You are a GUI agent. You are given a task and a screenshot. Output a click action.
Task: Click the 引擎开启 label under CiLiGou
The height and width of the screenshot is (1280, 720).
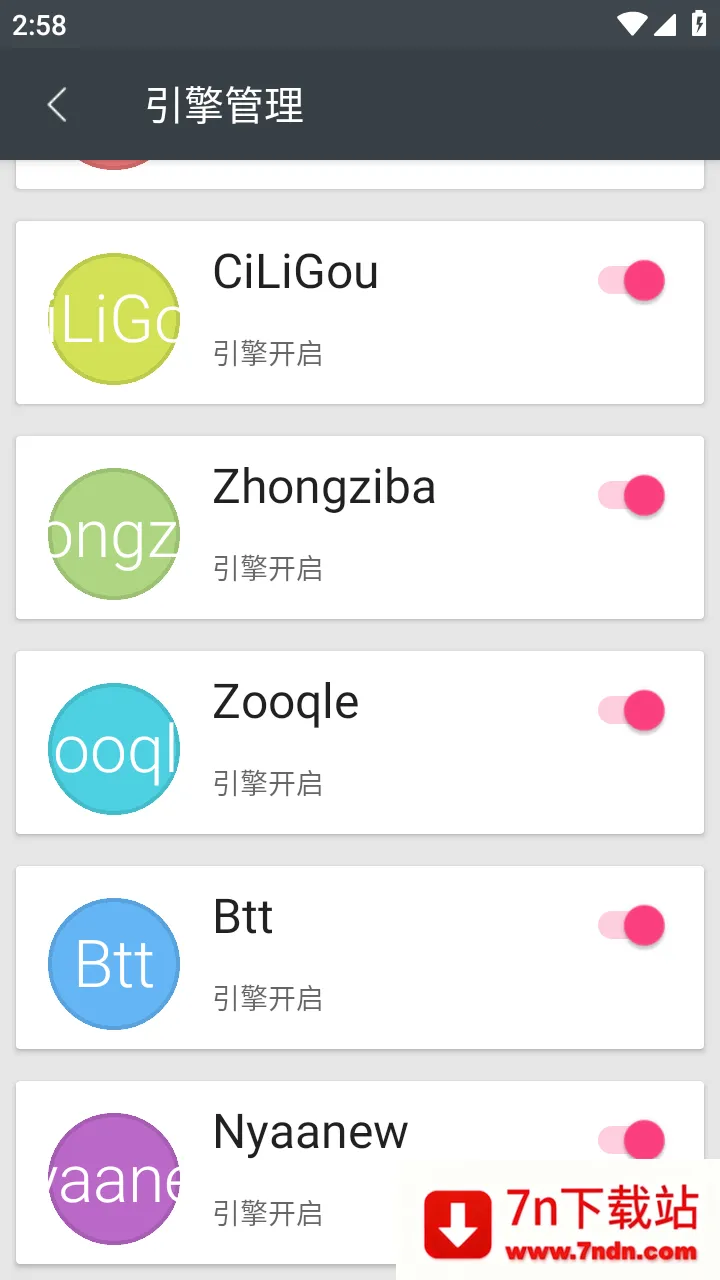[x=268, y=354]
